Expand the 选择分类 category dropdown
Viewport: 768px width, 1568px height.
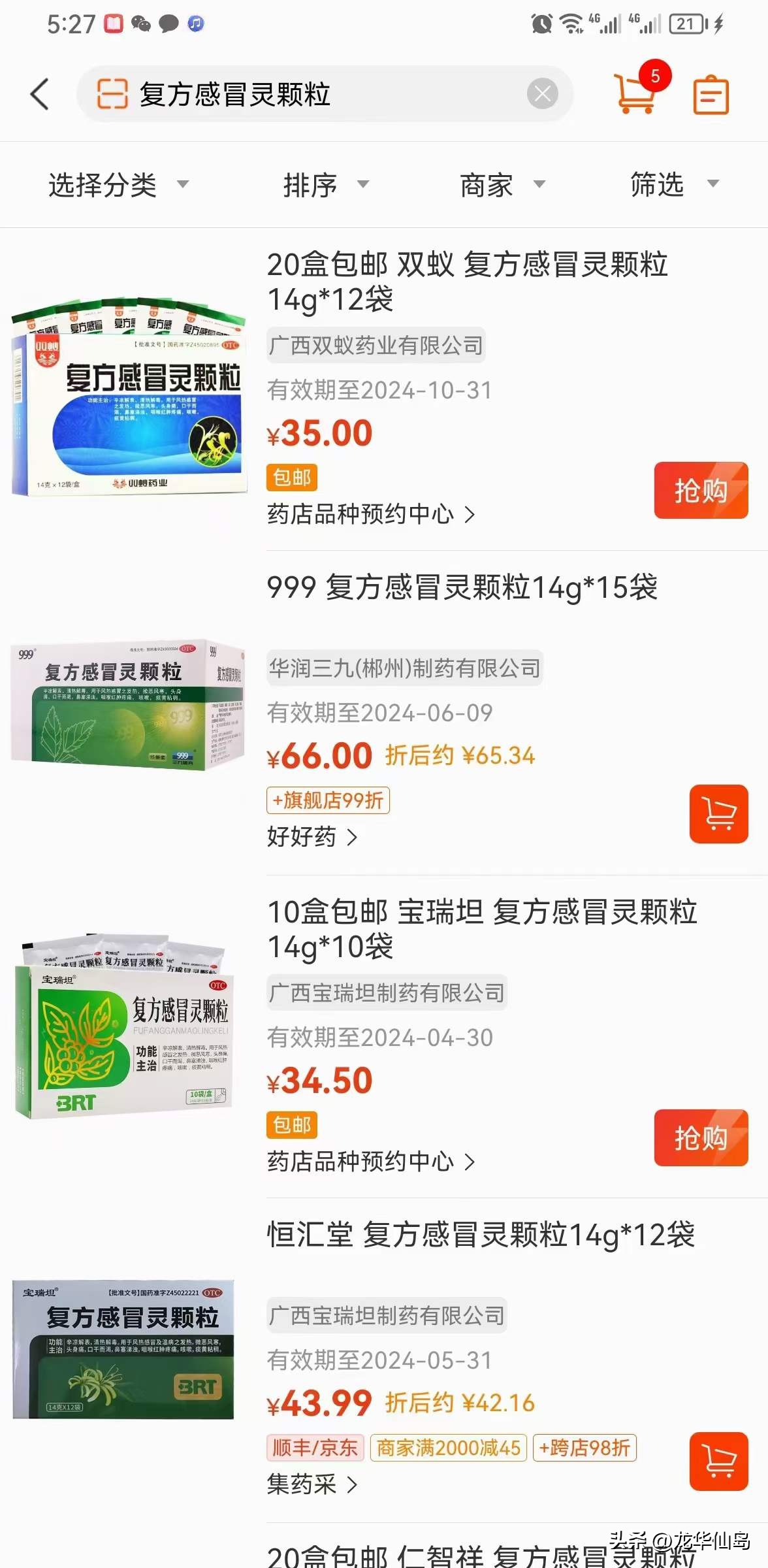pyautogui.click(x=118, y=185)
